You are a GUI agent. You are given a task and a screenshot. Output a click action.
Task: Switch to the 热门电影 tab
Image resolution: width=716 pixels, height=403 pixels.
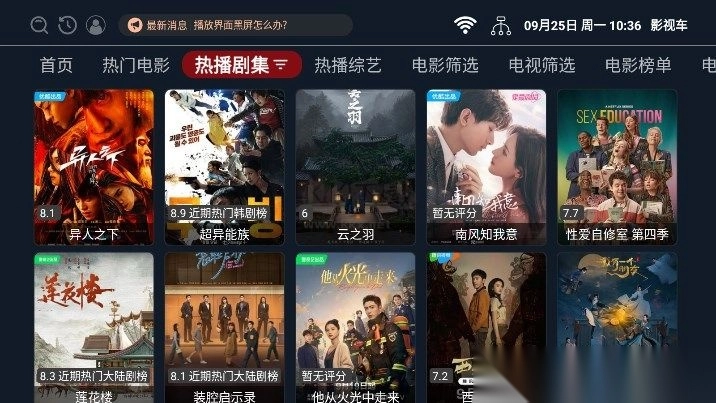136,66
